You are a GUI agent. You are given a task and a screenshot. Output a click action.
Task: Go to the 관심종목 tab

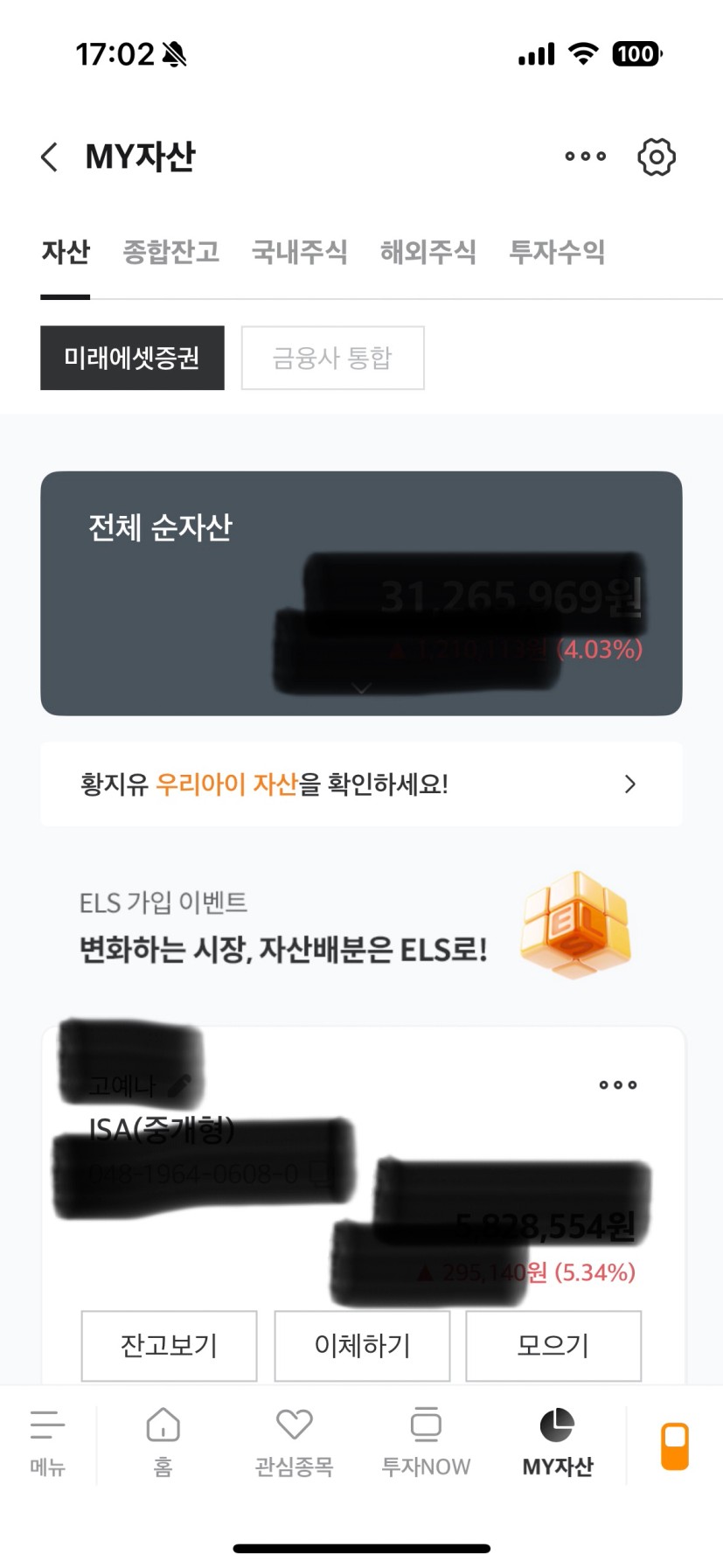point(294,1441)
